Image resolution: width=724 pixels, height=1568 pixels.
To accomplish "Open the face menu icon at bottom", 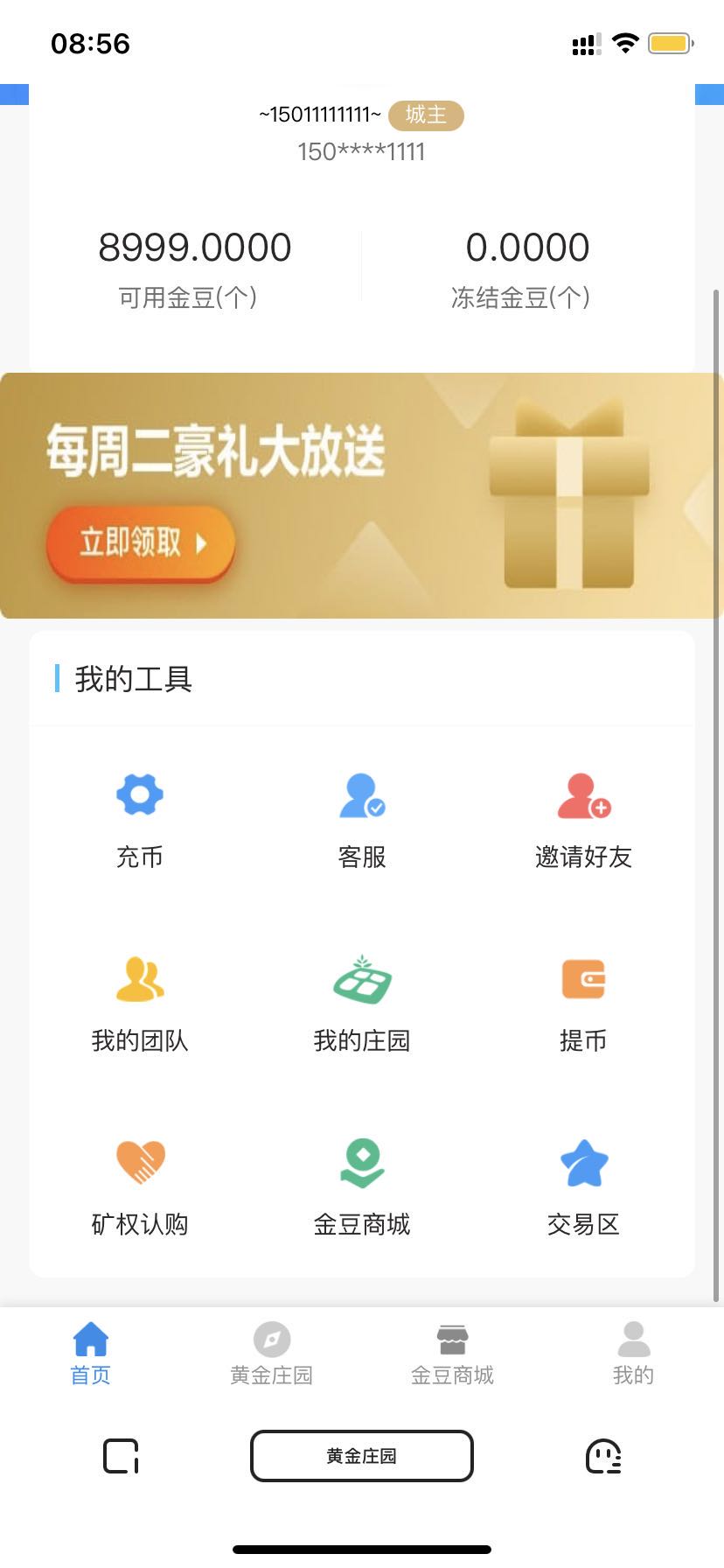I will [x=603, y=1456].
